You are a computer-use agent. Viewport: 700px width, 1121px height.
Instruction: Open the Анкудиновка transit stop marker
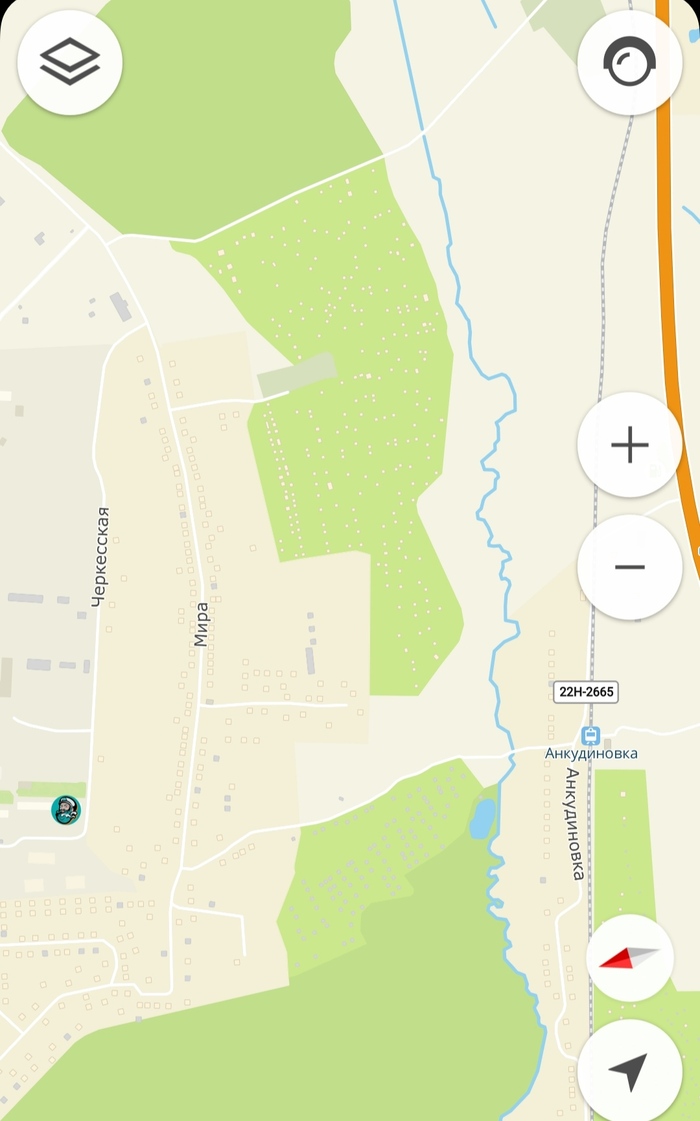(591, 736)
